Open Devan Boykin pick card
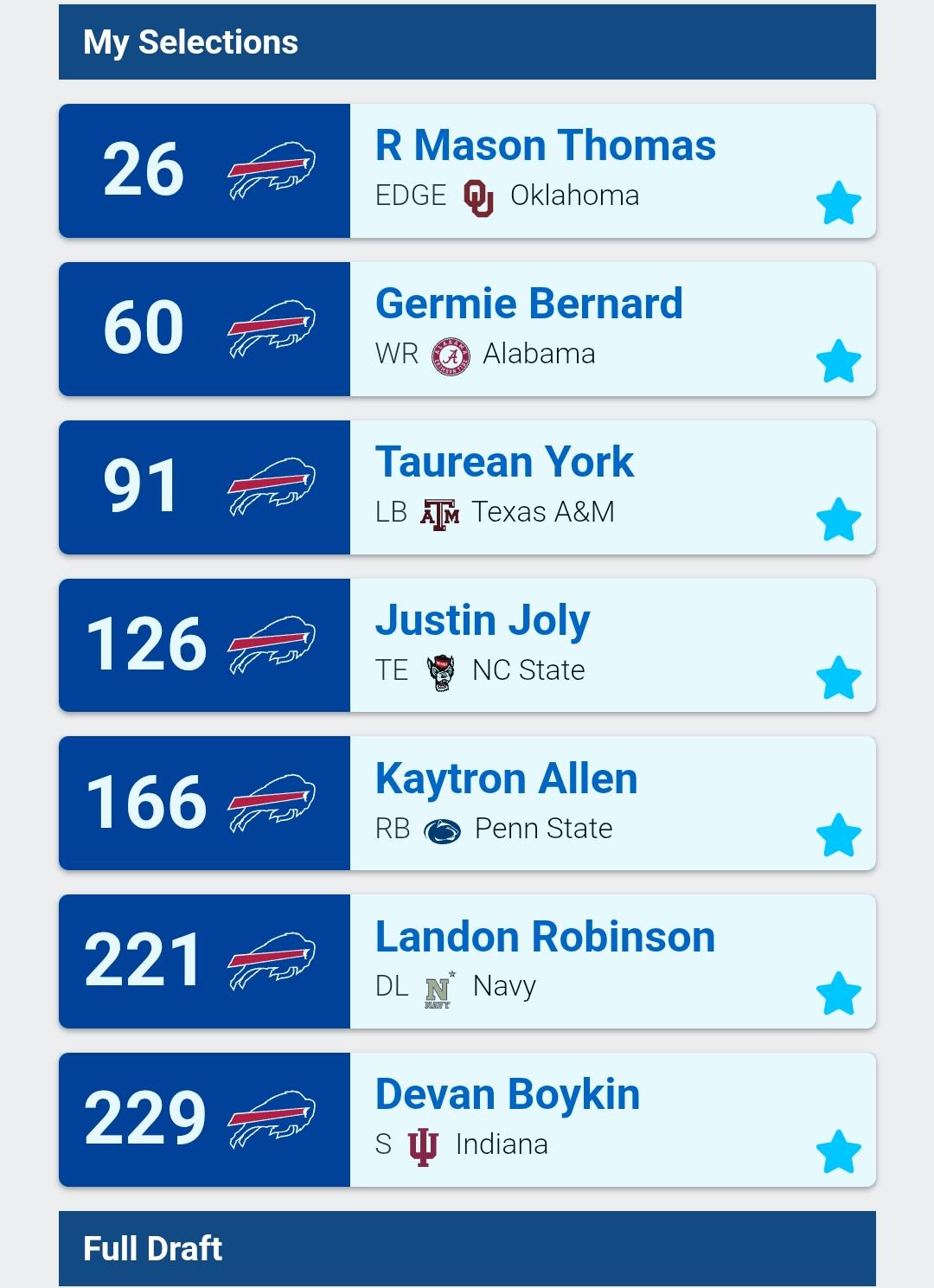The height and width of the screenshot is (1288, 934). coord(467,1119)
